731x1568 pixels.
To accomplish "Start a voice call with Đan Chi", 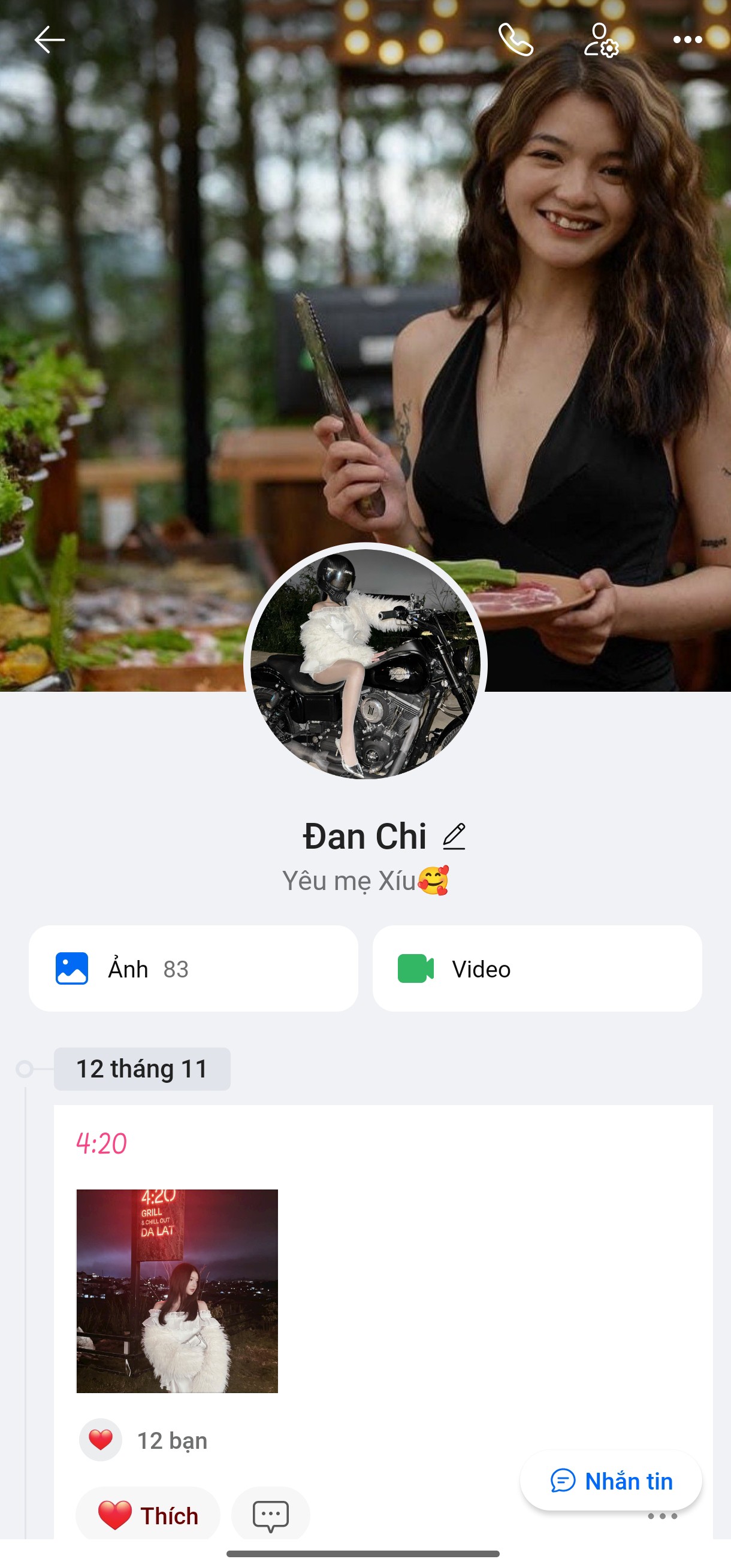I will click(515, 40).
